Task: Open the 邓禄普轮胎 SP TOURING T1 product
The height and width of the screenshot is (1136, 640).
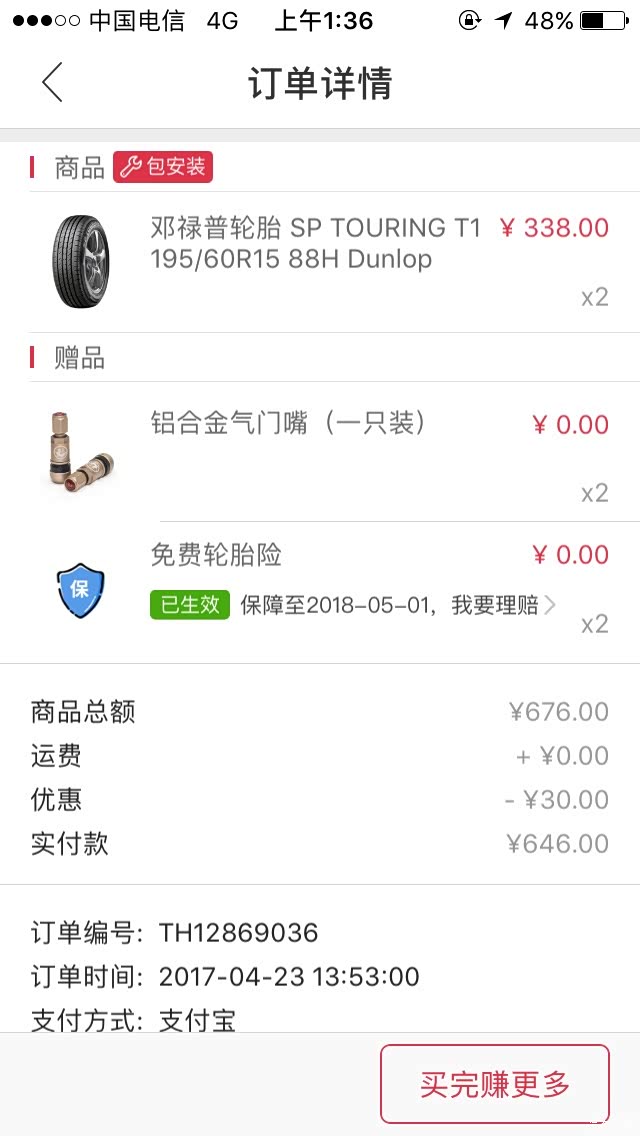Action: [315, 243]
